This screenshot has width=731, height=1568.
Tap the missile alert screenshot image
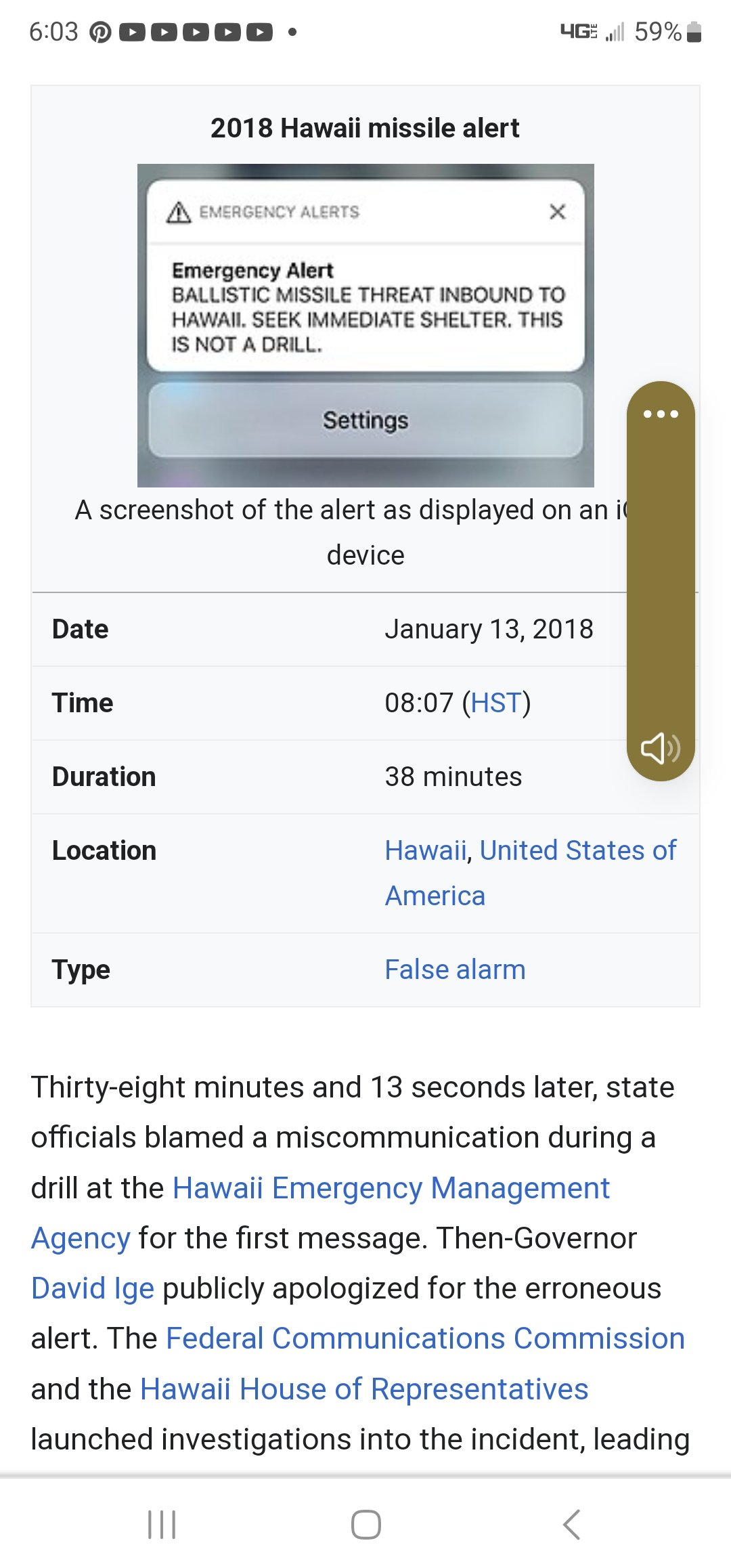pos(365,325)
